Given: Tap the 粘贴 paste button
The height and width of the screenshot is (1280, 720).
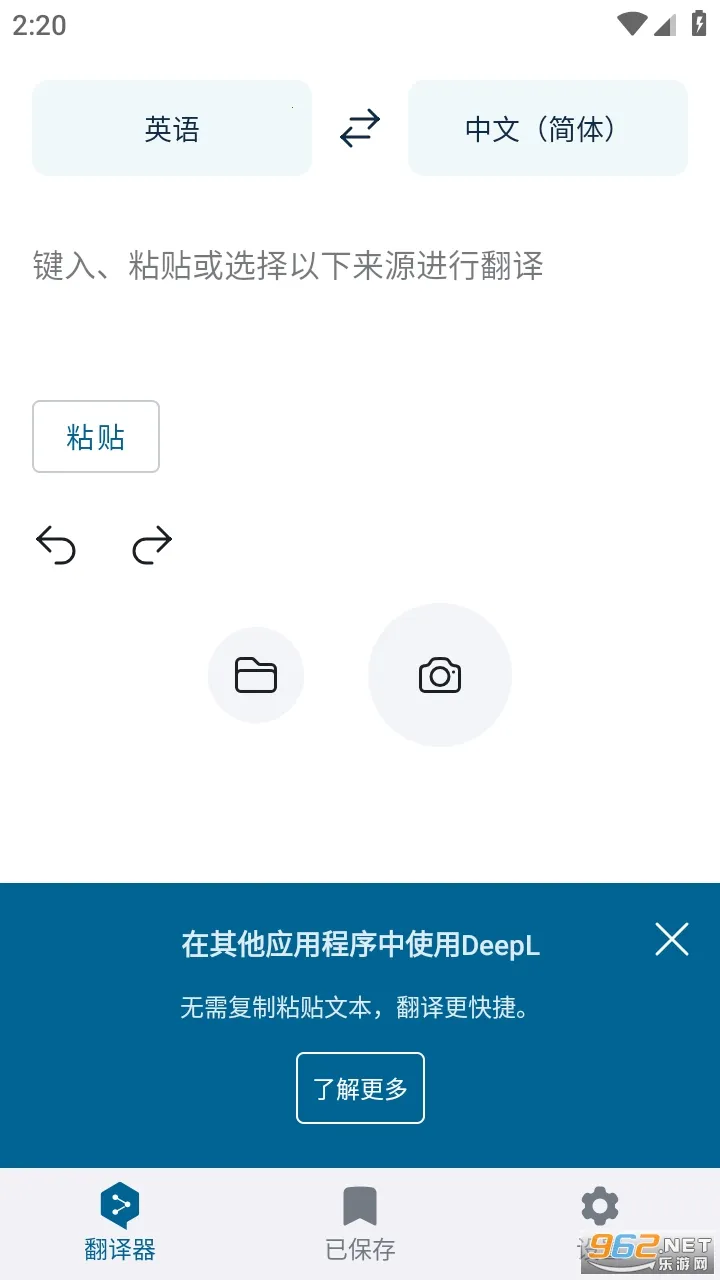Looking at the screenshot, I should coord(96,437).
